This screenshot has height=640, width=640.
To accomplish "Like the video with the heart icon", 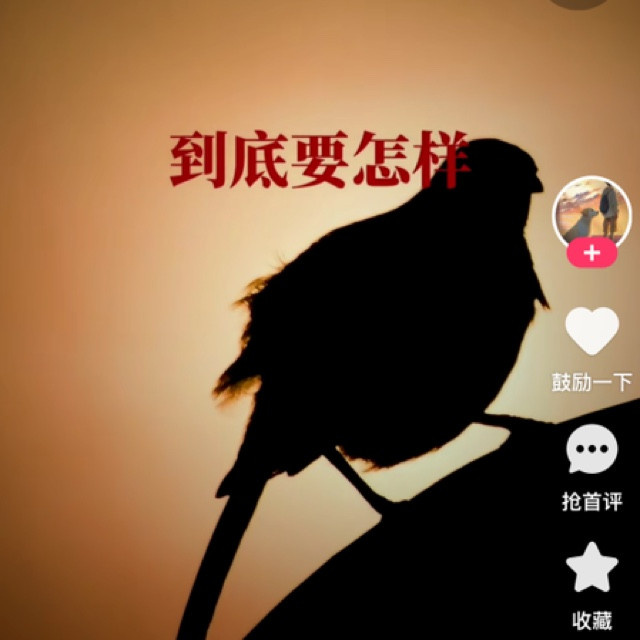I will point(592,332).
